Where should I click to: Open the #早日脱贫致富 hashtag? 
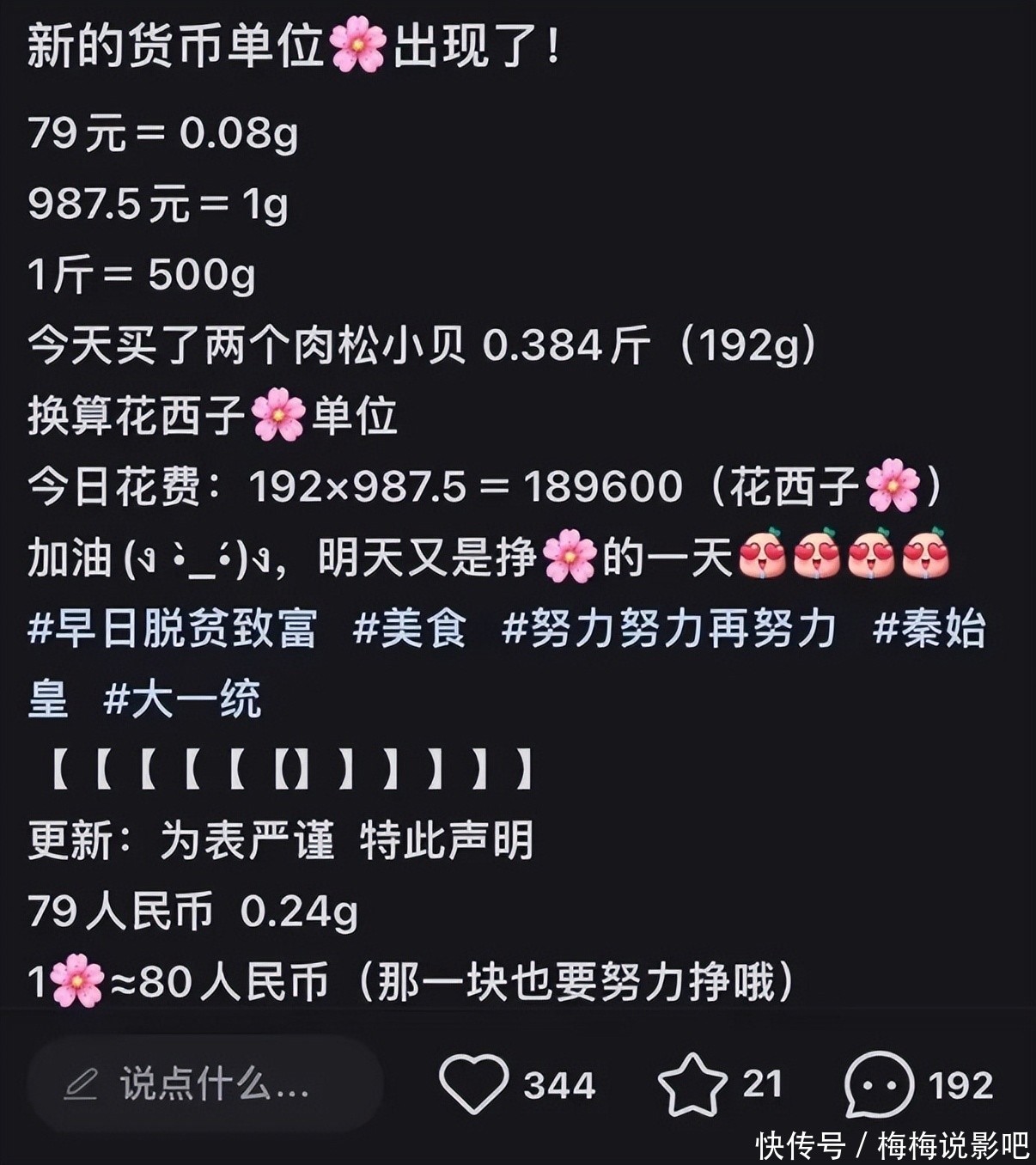point(173,629)
